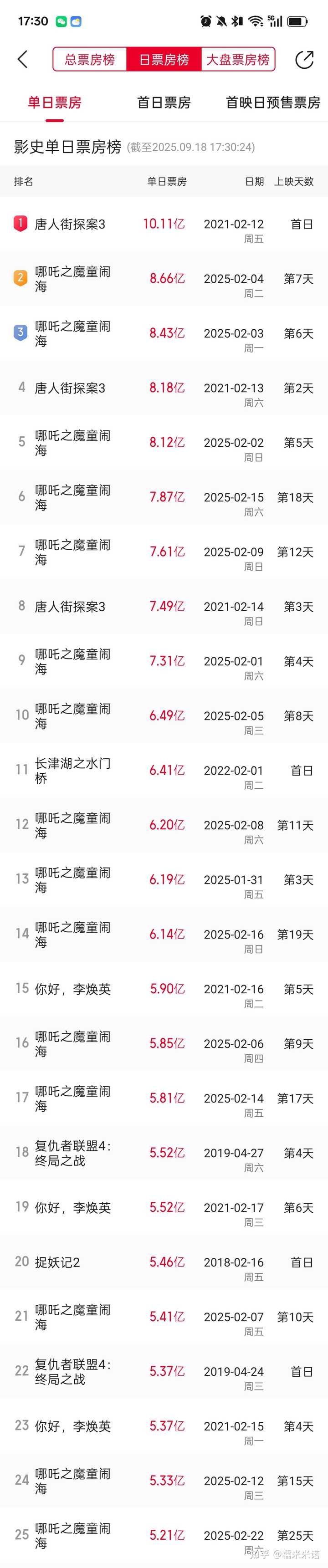Share this box office ranking

pos(304,59)
